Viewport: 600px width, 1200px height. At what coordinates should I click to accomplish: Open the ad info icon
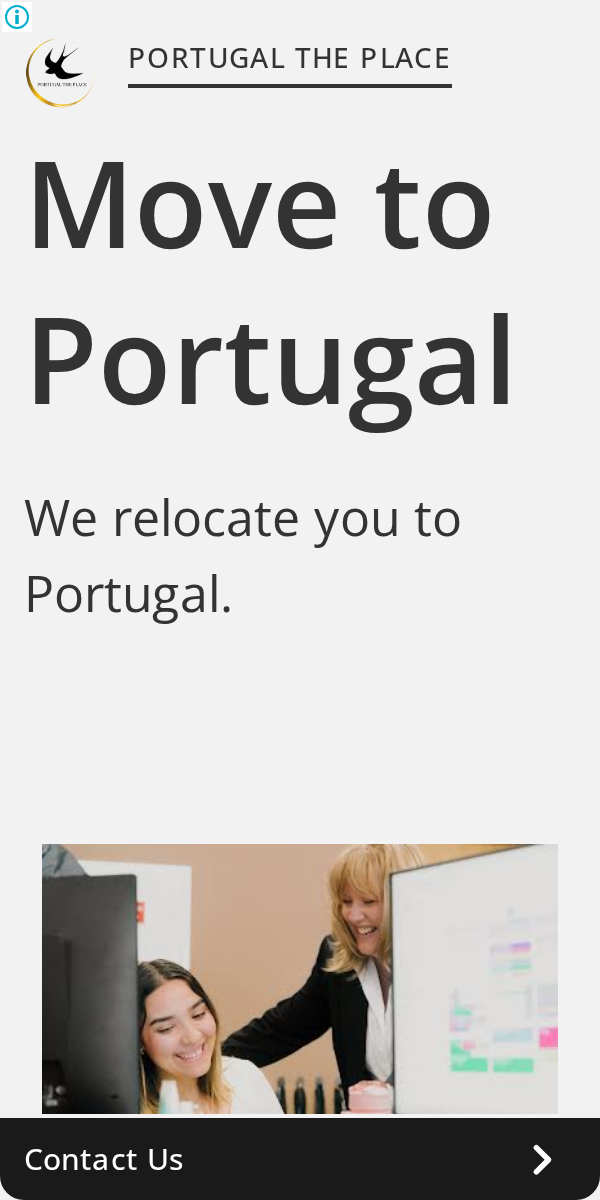tap(17, 17)
